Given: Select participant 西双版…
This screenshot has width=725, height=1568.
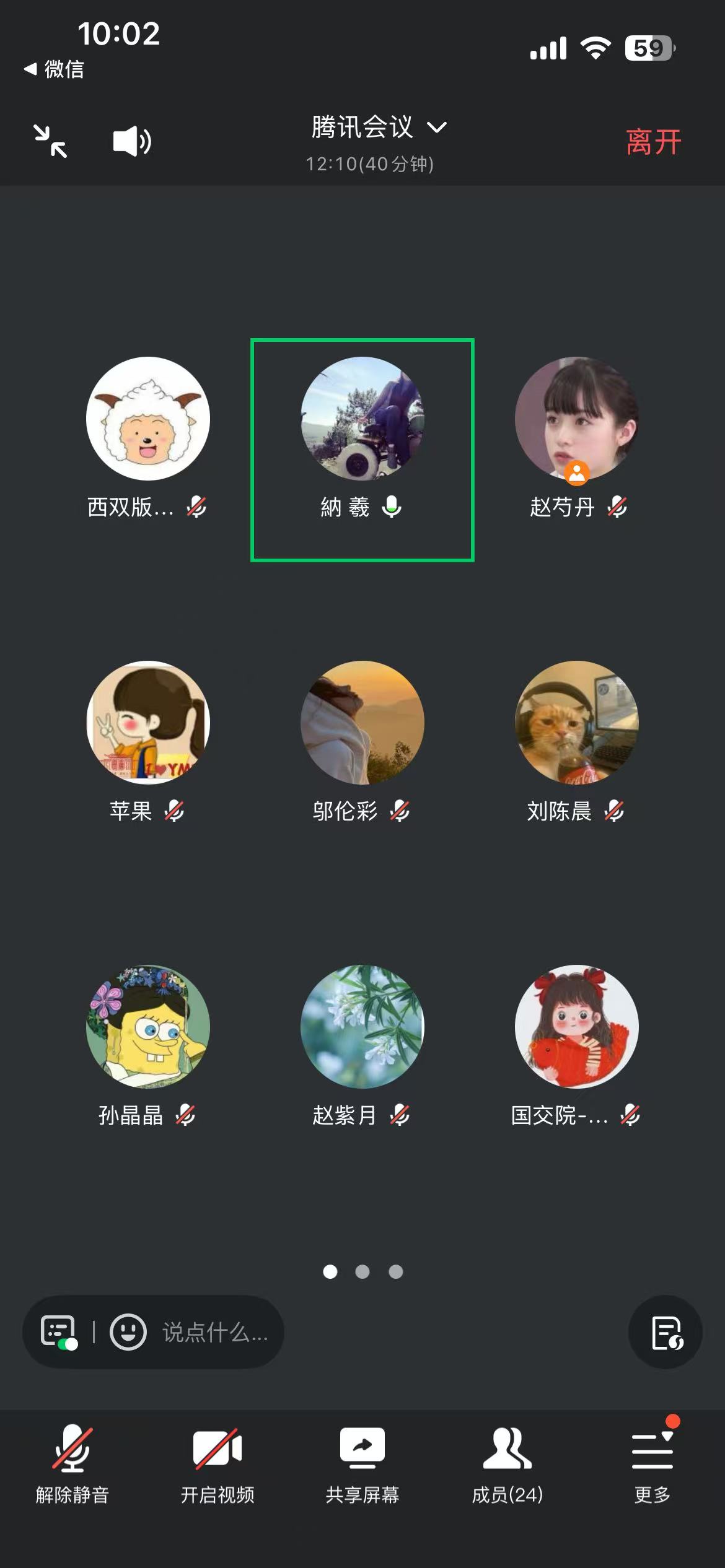Looking at the screenshot, I should pos(147,419).
